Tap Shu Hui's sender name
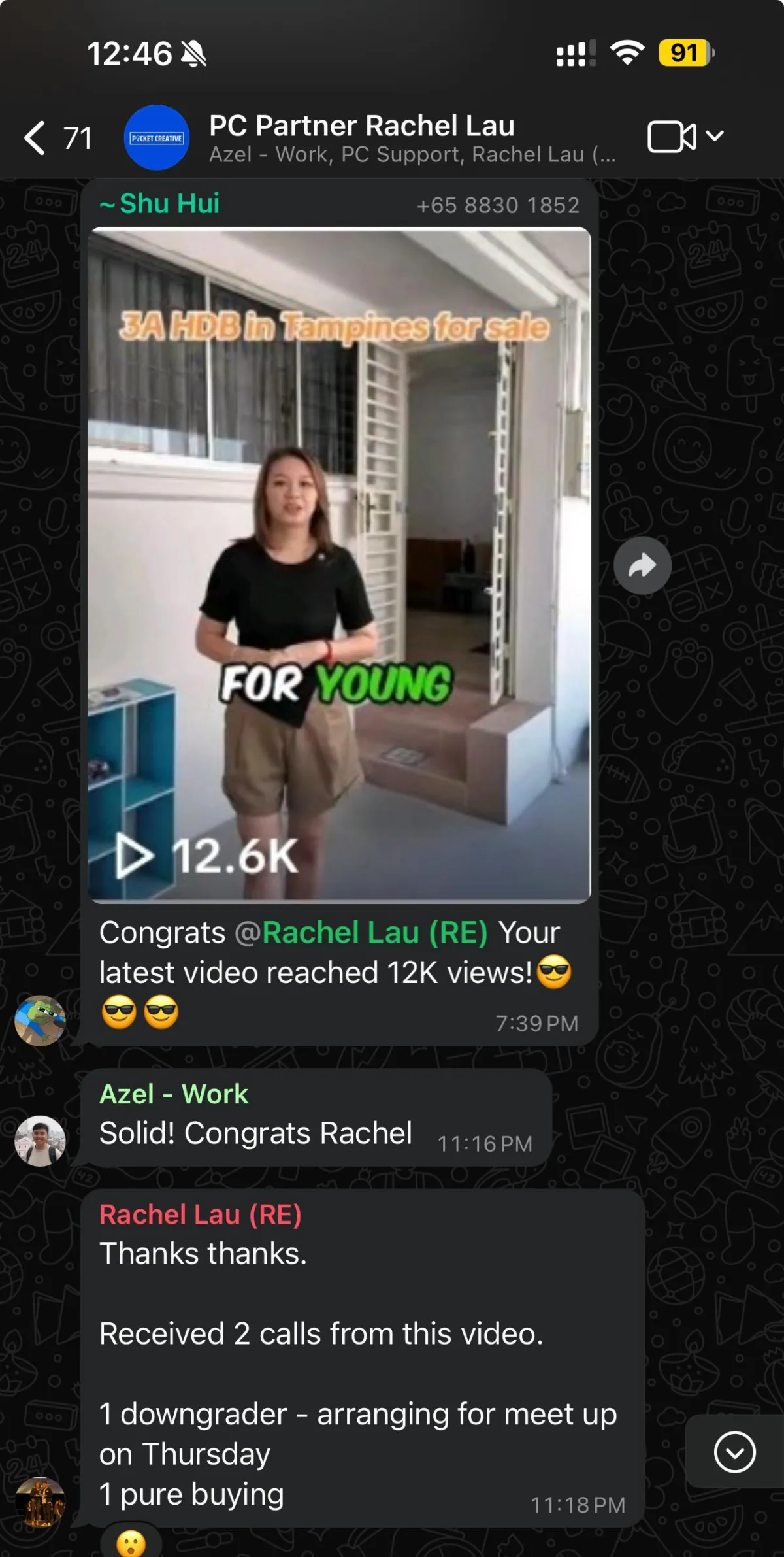The width and height of the screenshot is (784, 1557). 159,204
